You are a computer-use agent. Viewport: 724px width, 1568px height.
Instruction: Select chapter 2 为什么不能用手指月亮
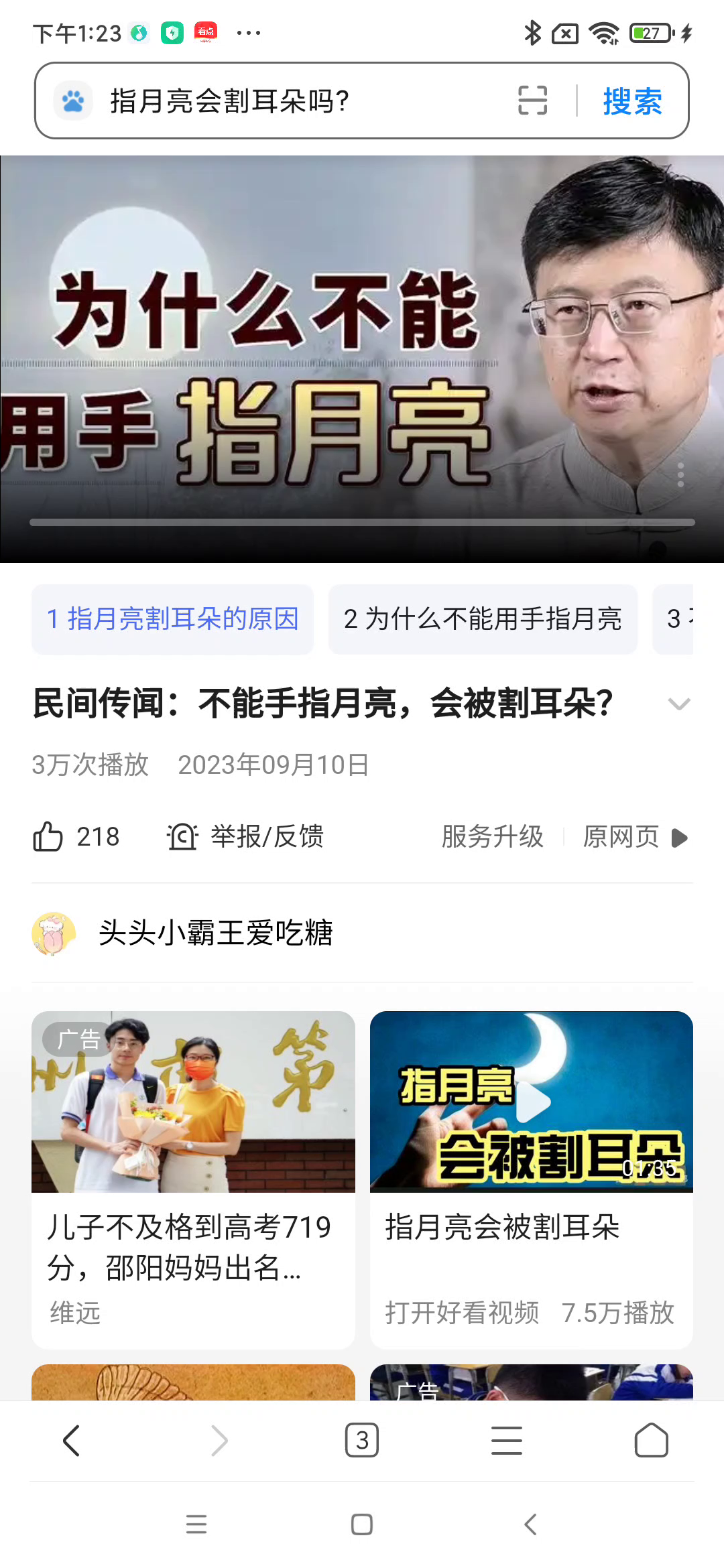coord(483,619)
